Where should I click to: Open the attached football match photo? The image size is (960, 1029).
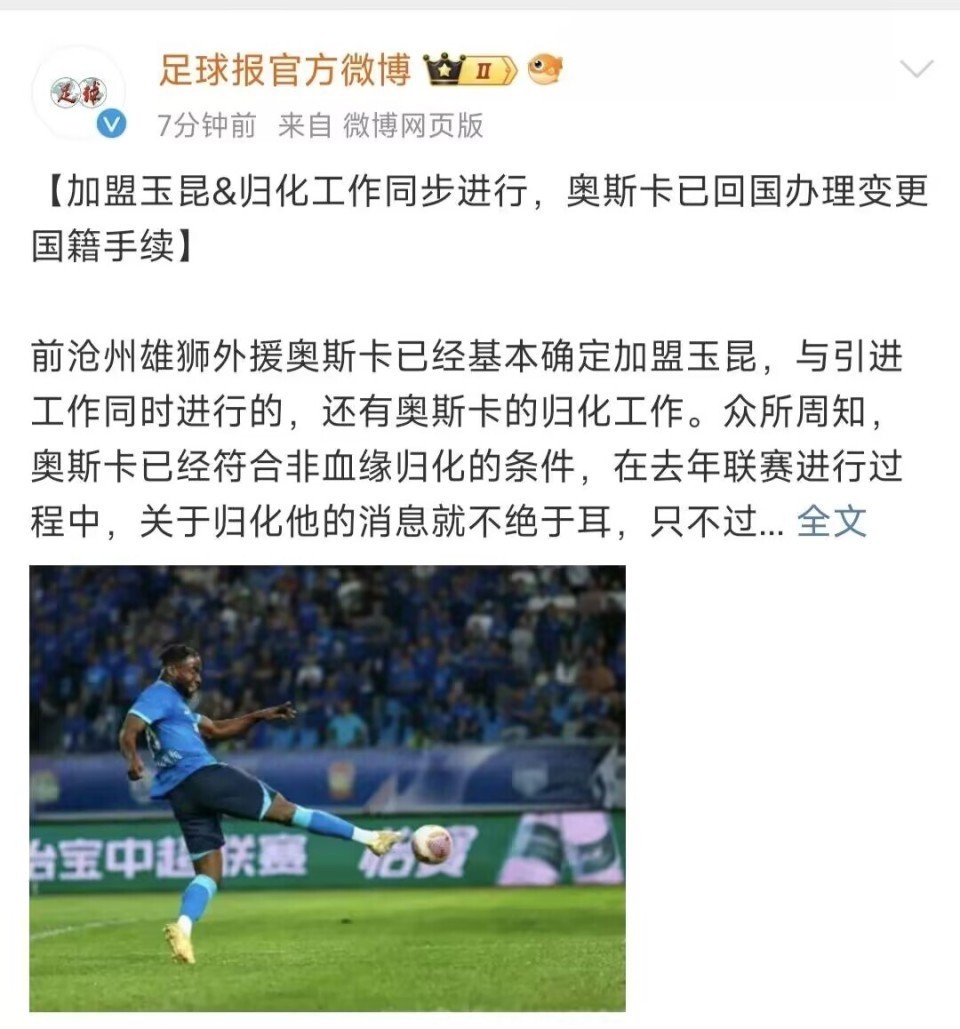tap(327, 788)
